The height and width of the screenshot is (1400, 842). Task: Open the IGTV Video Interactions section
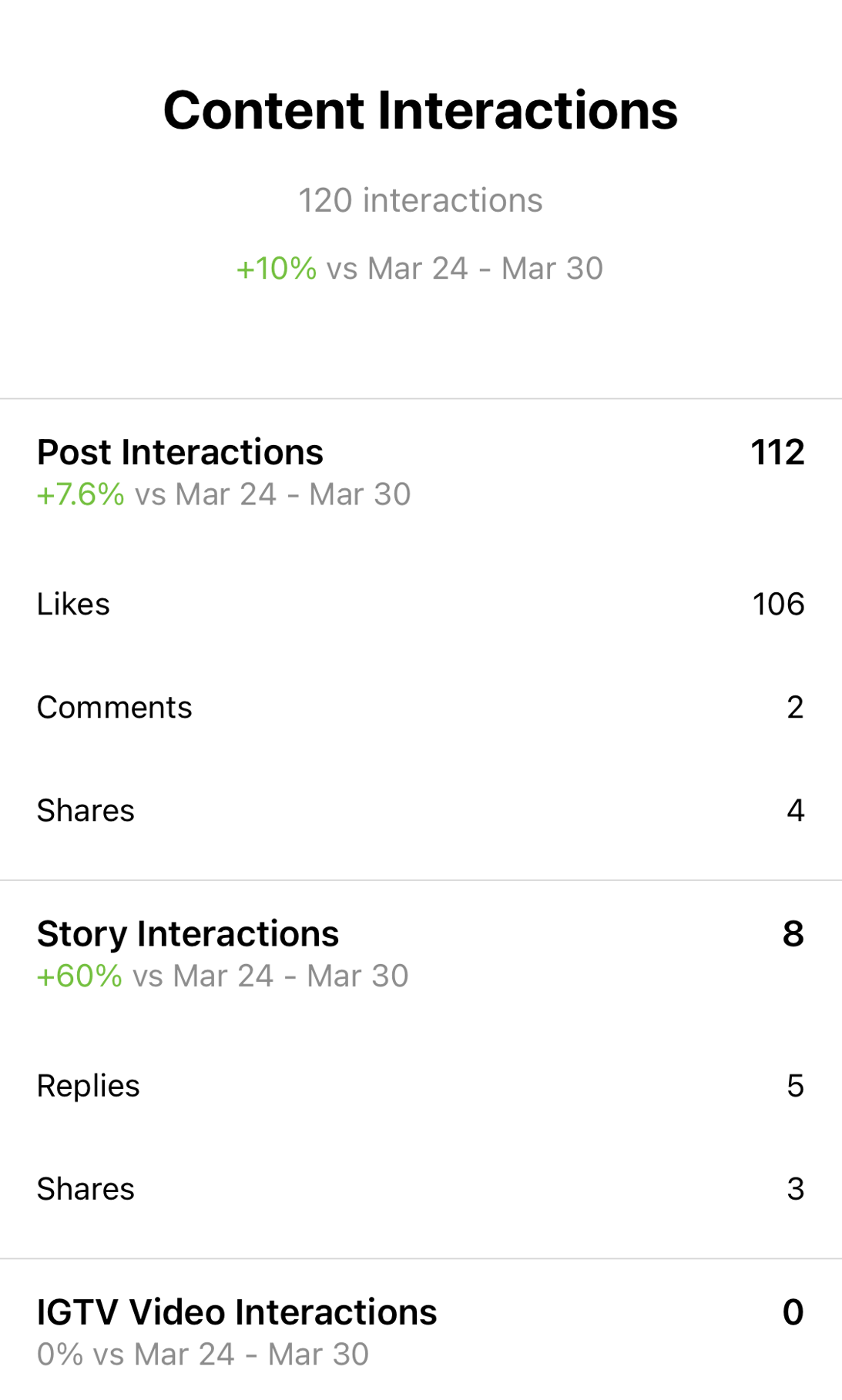[x=236, y=1311]
